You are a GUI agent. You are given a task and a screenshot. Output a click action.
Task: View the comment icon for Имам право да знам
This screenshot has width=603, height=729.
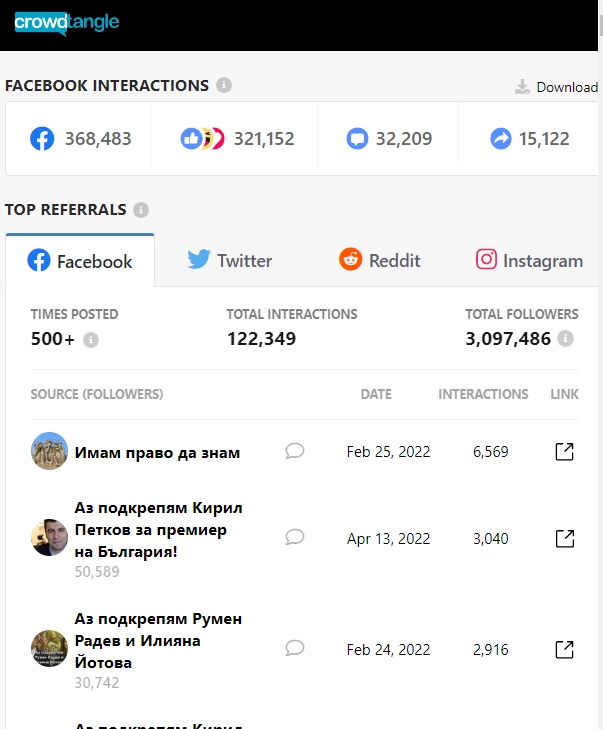294,451
